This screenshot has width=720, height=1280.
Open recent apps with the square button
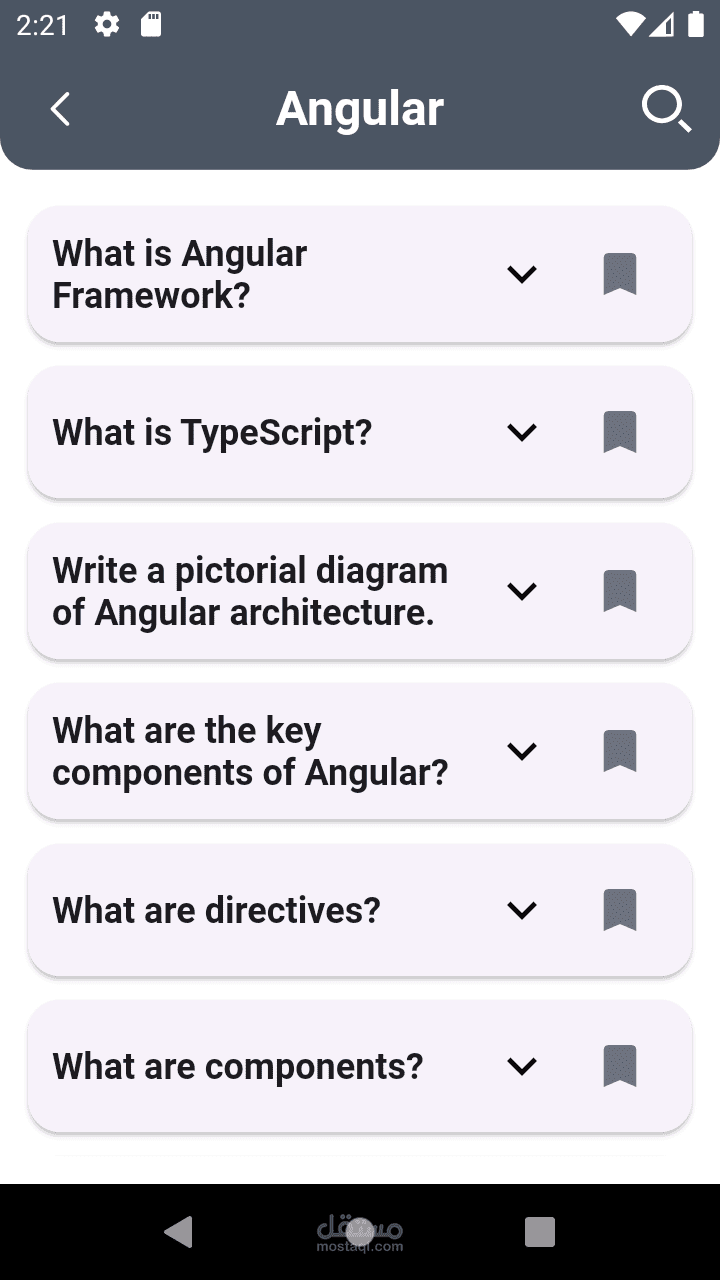coord(540,1232)
